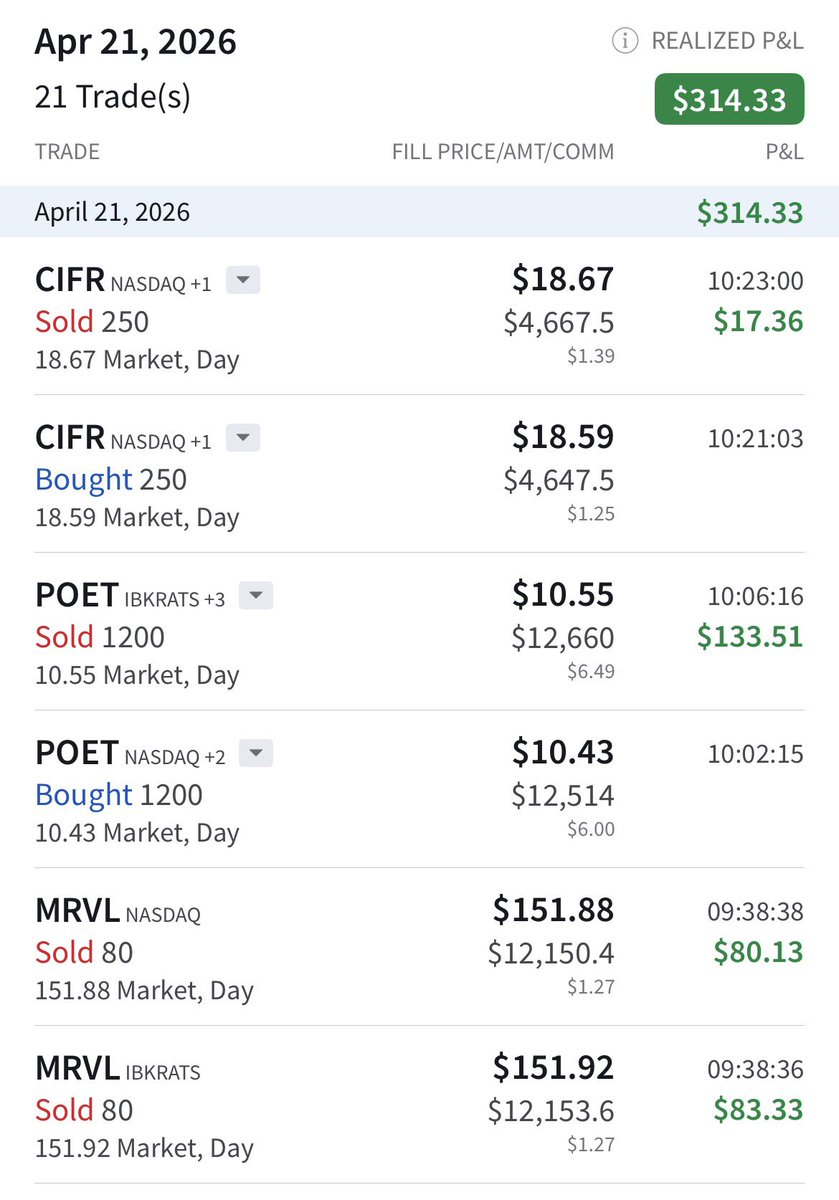Expand venue dropdown on POET Sold 1200
The width and height of the screenshot is (839, 1200).
[256, 596]
